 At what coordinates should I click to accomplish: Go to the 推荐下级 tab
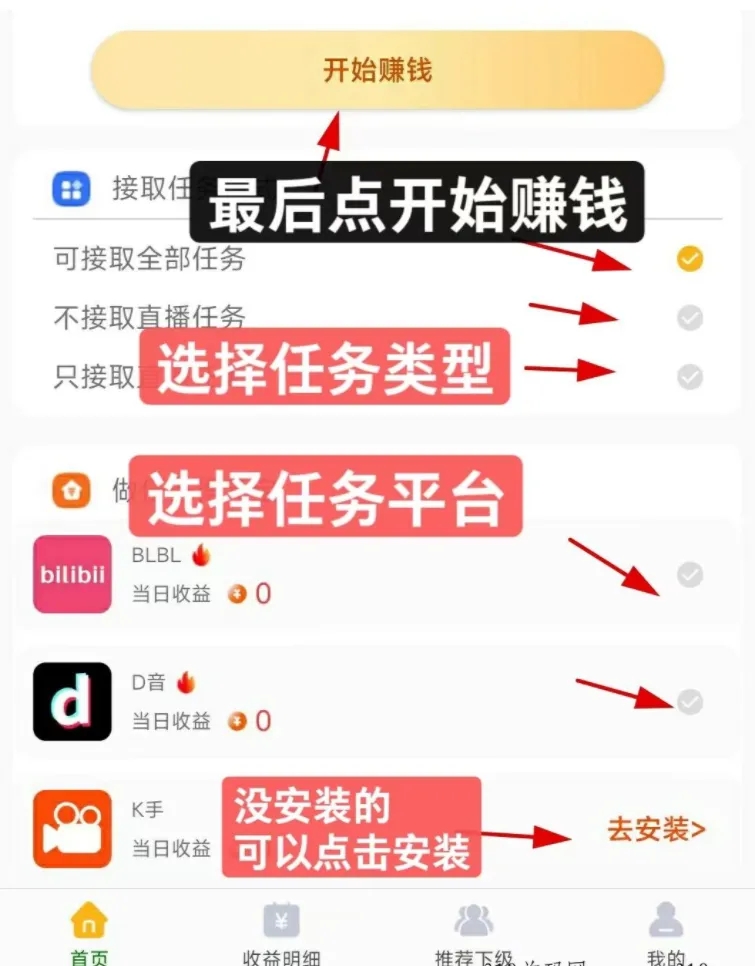coord(473,932)
